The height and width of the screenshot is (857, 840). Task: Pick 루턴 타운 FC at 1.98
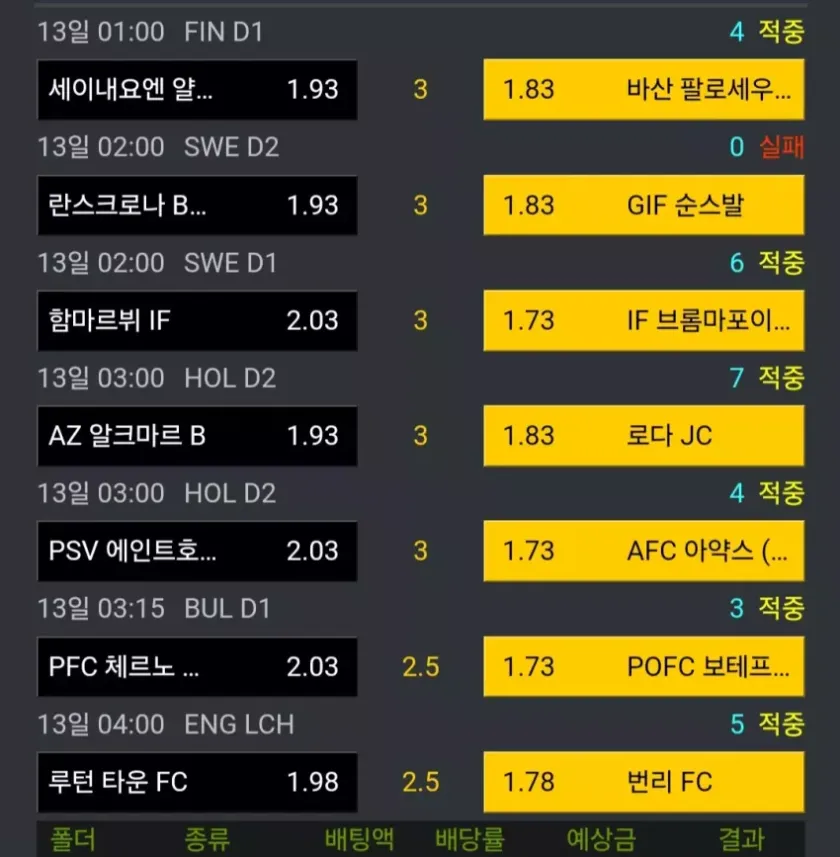click(x=196, y=782)
